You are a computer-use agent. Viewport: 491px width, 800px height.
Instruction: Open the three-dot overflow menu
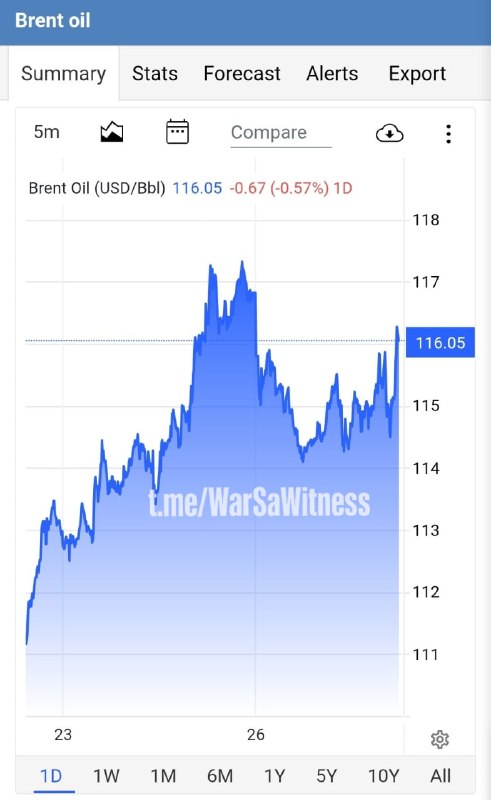point(448,134)
